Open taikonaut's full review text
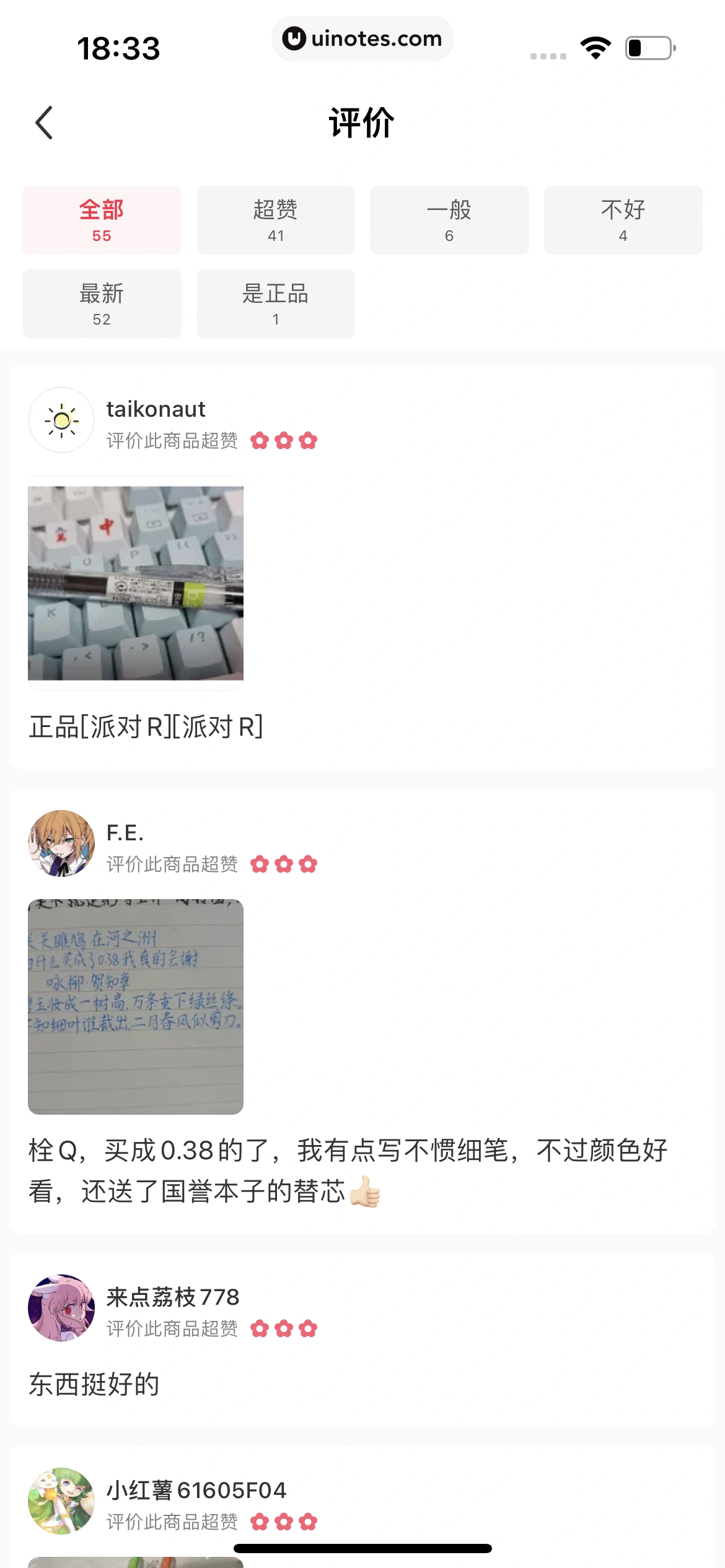Image resolution: width=725 pixels, height=1568 pixels. 147,728
